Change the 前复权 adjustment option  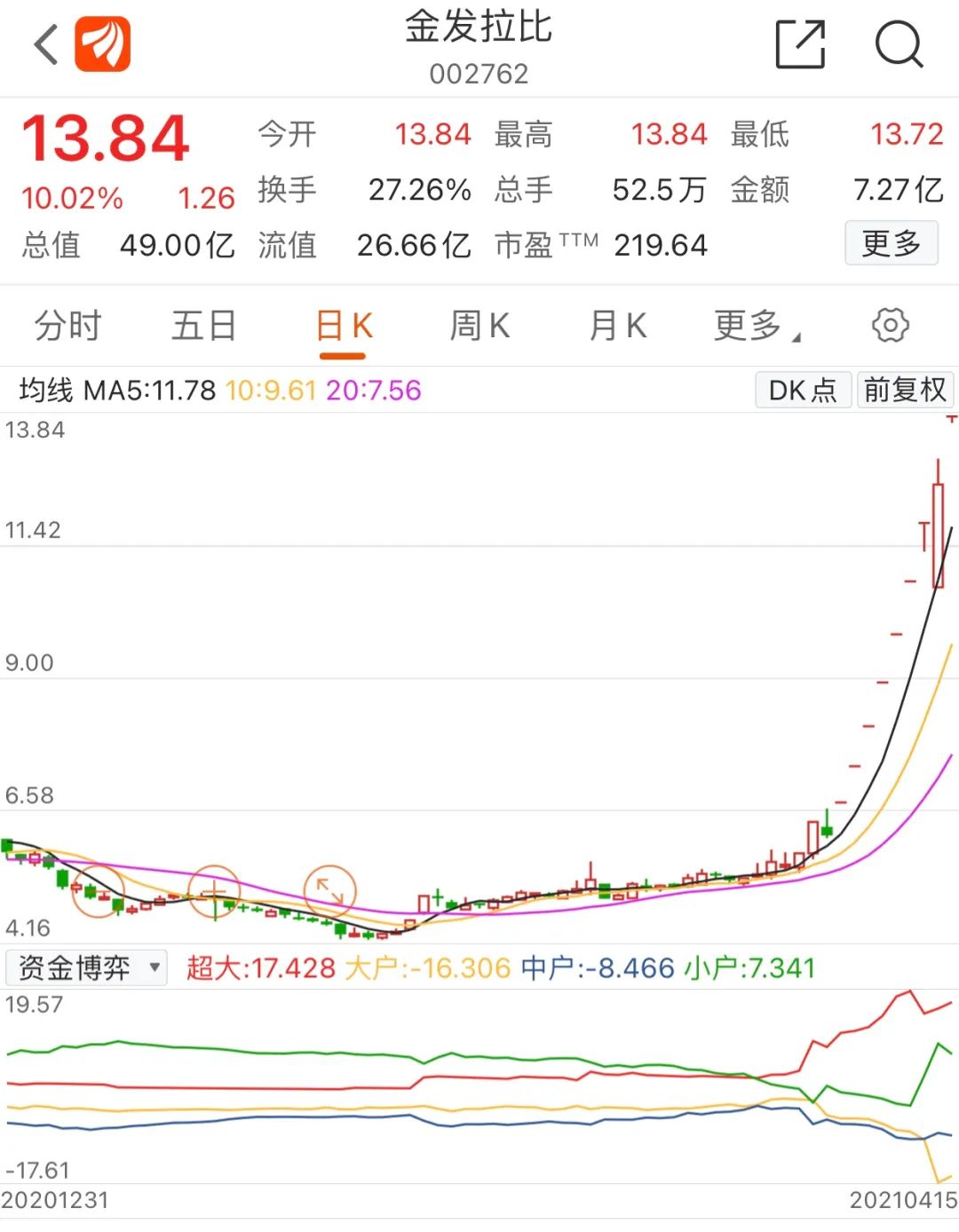(x=904, y=390)
